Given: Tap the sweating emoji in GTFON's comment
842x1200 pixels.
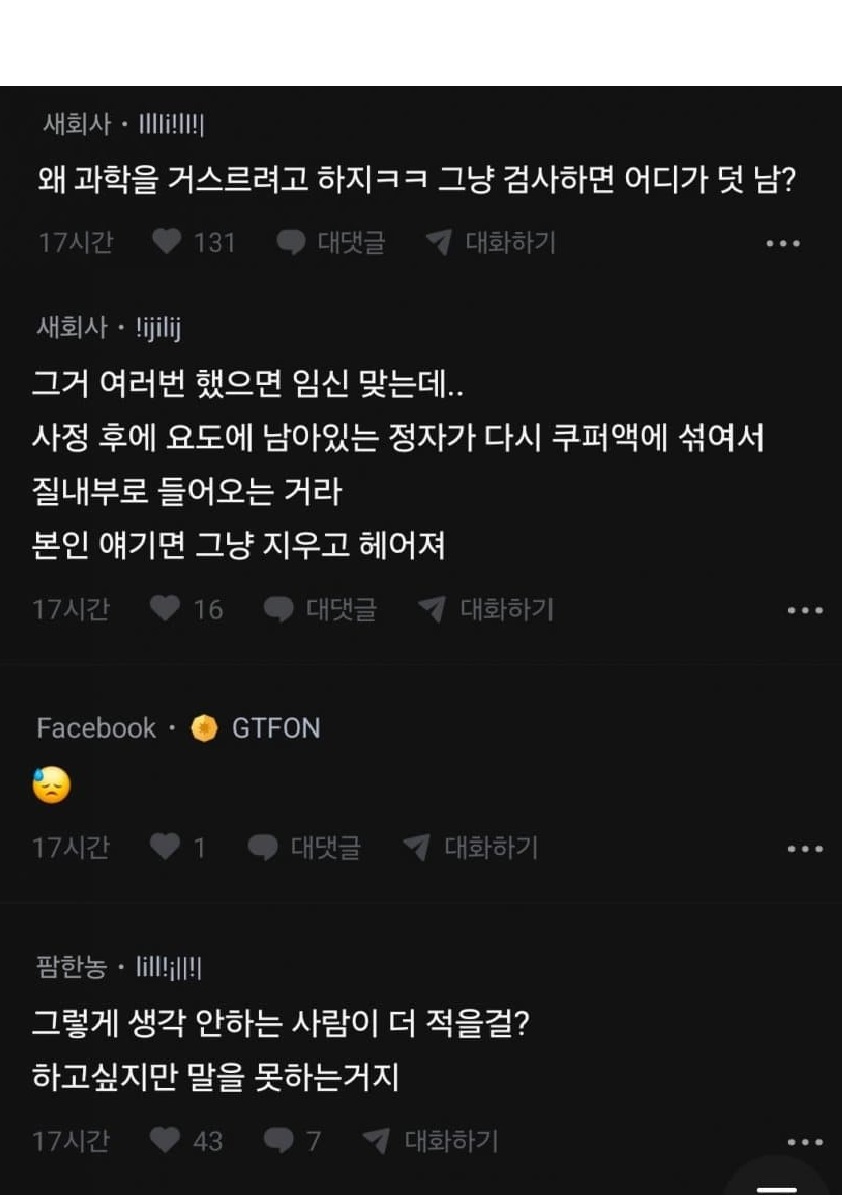Looking at the screenshot, I should click(x=50, y=785).
